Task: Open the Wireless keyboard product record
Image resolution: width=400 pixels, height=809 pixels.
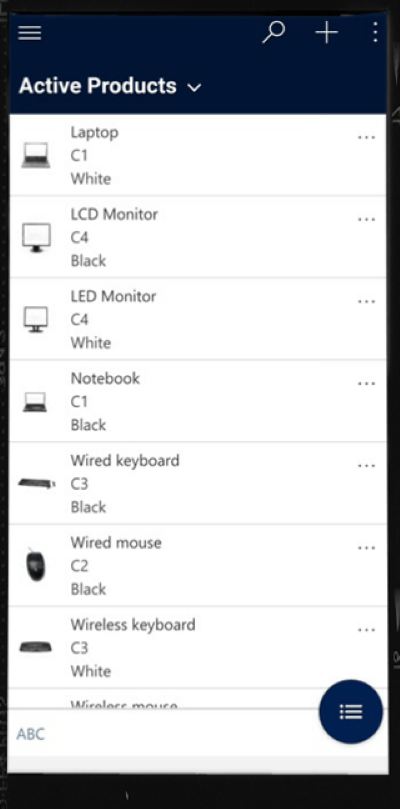Action: (198, 647)
